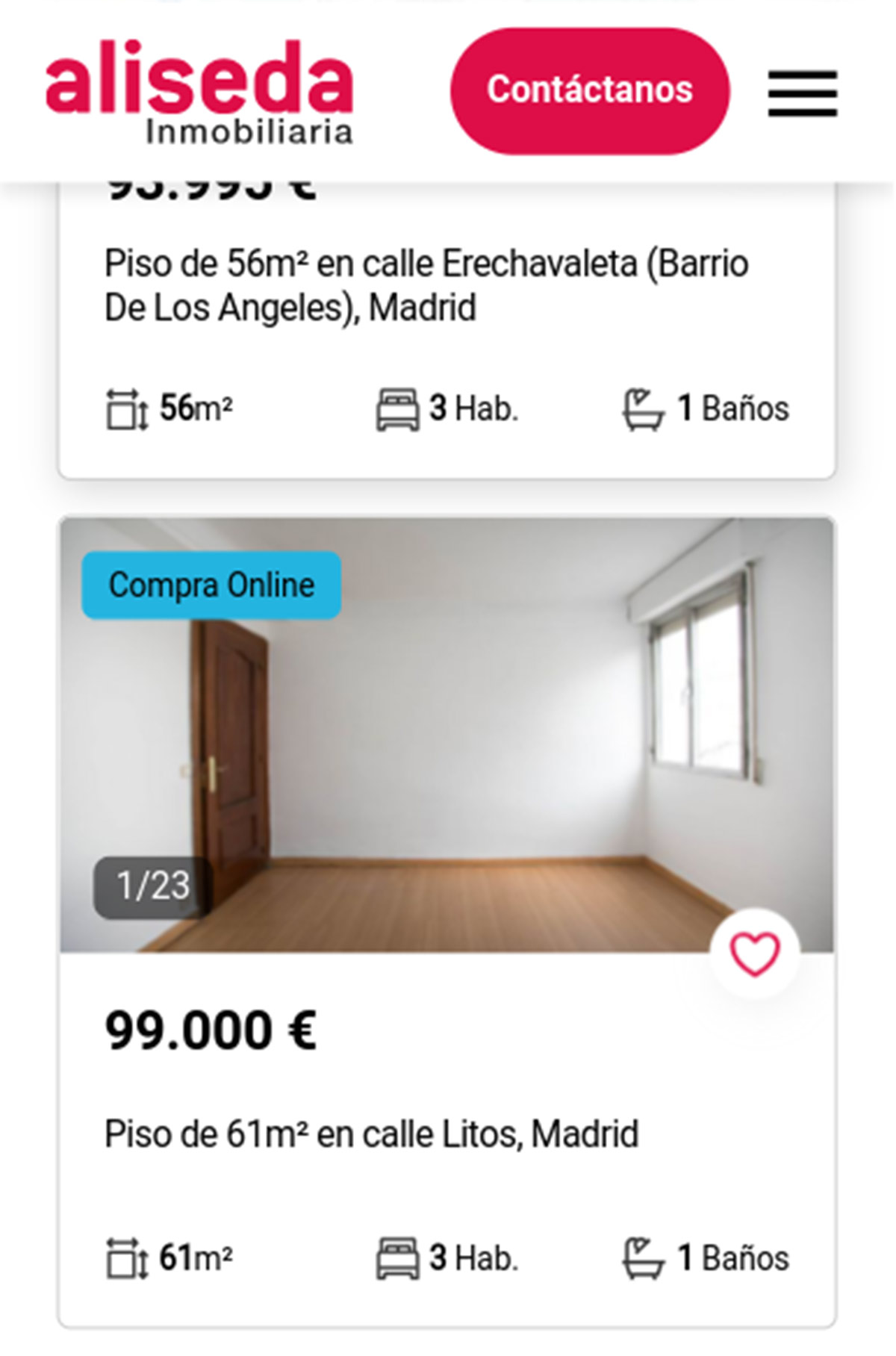Click the bed icon next to 3 Hab.
The image size is (896, 1356).
398,407
